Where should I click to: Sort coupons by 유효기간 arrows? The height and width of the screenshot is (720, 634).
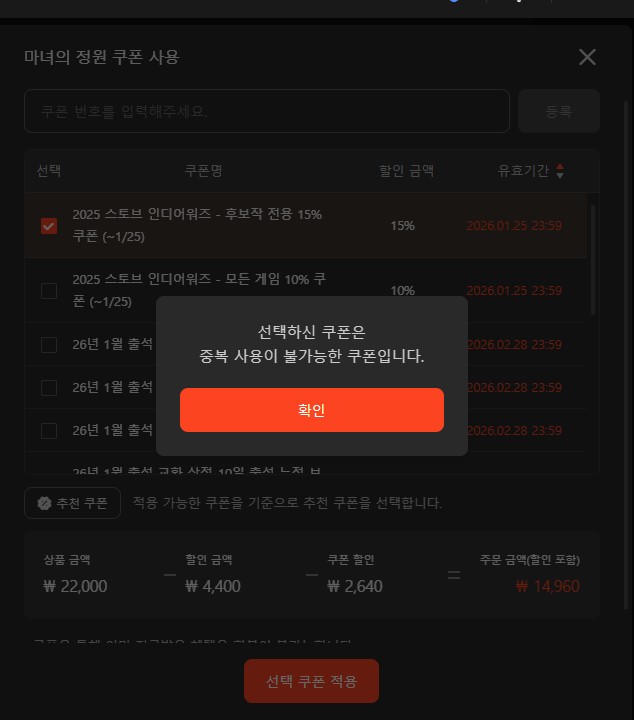click(560, 171)
